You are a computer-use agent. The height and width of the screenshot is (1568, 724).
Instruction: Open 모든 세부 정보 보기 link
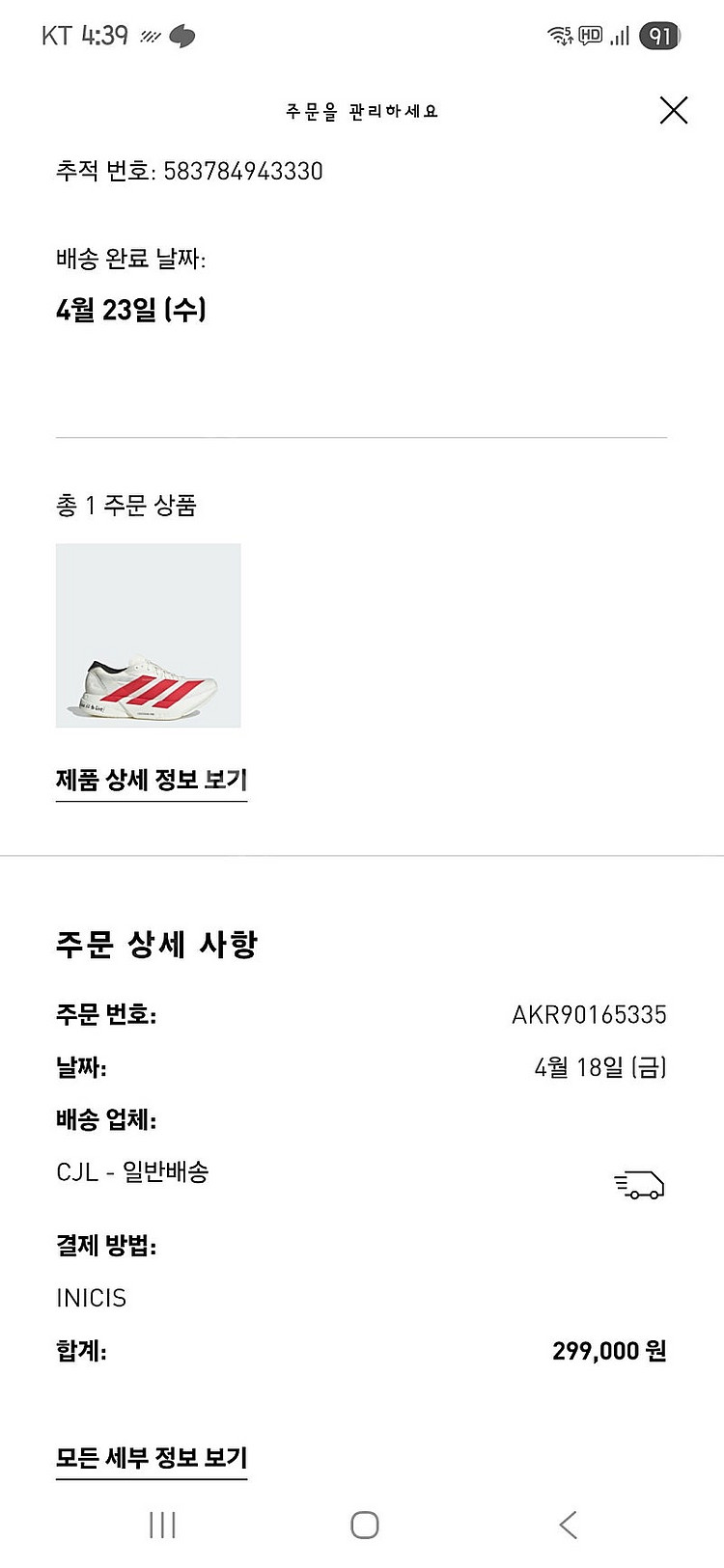click(x=152, y=1458)
